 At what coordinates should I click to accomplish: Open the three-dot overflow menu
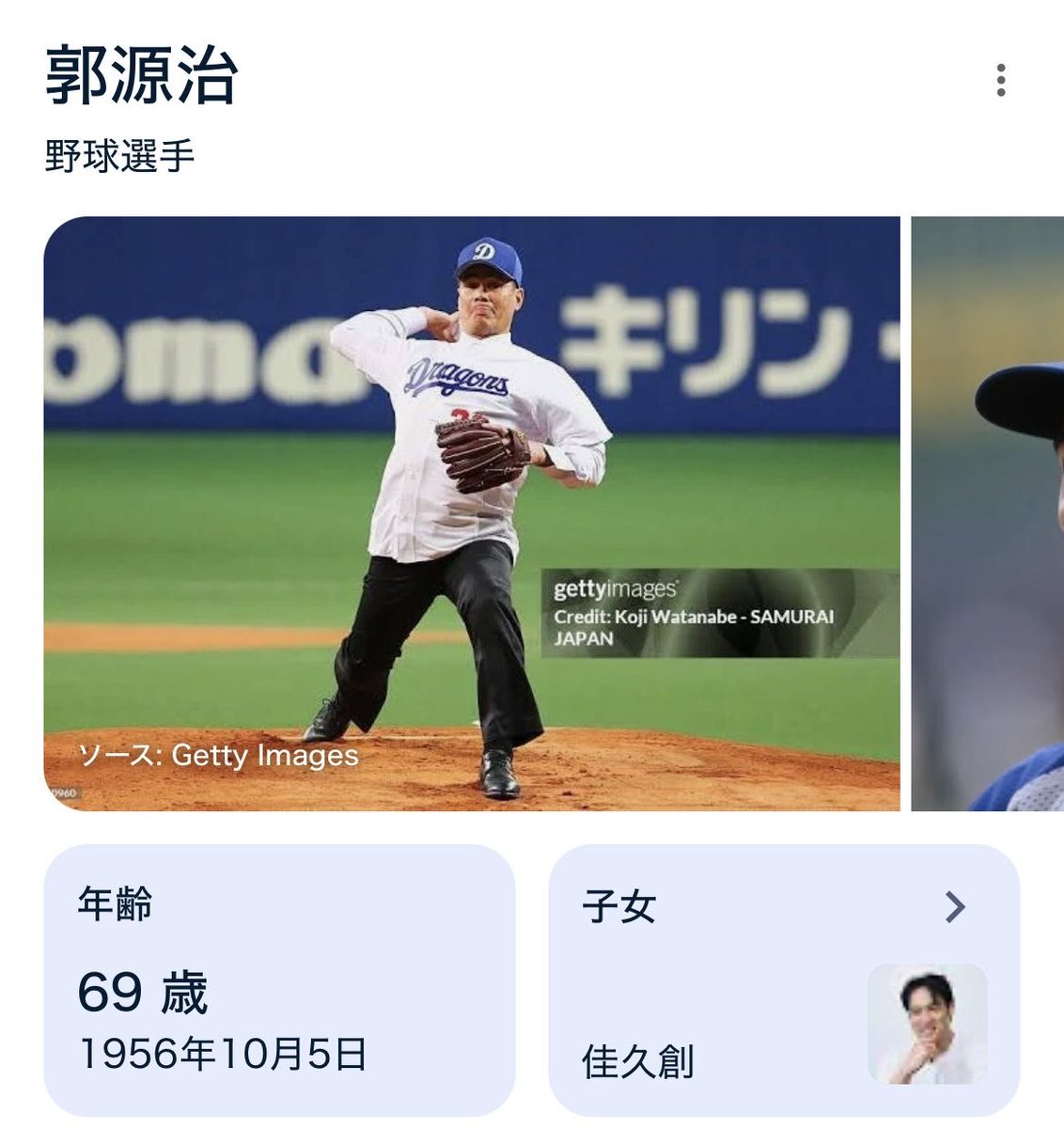click(1001, 81)
